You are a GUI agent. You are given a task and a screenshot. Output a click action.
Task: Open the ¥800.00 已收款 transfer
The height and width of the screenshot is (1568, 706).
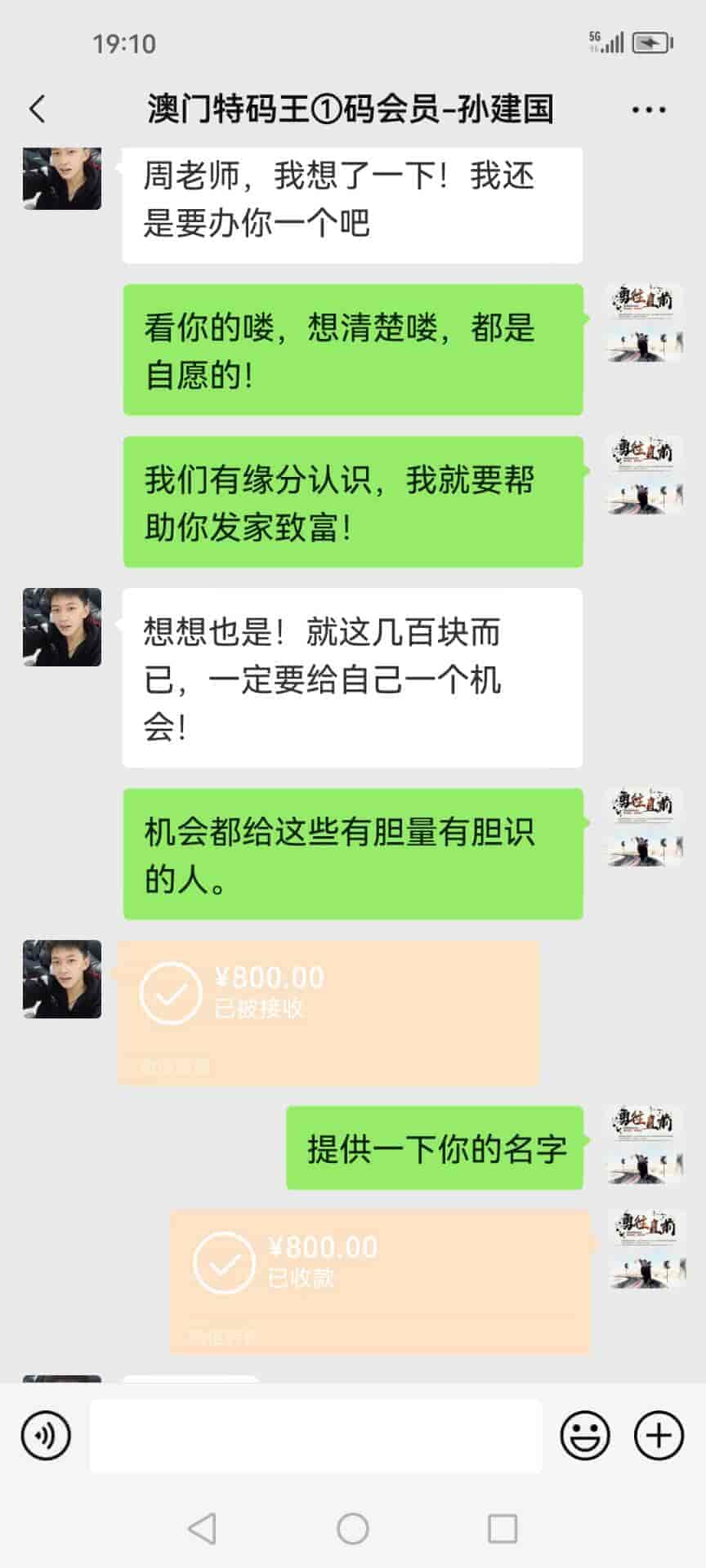point(380,1281)
